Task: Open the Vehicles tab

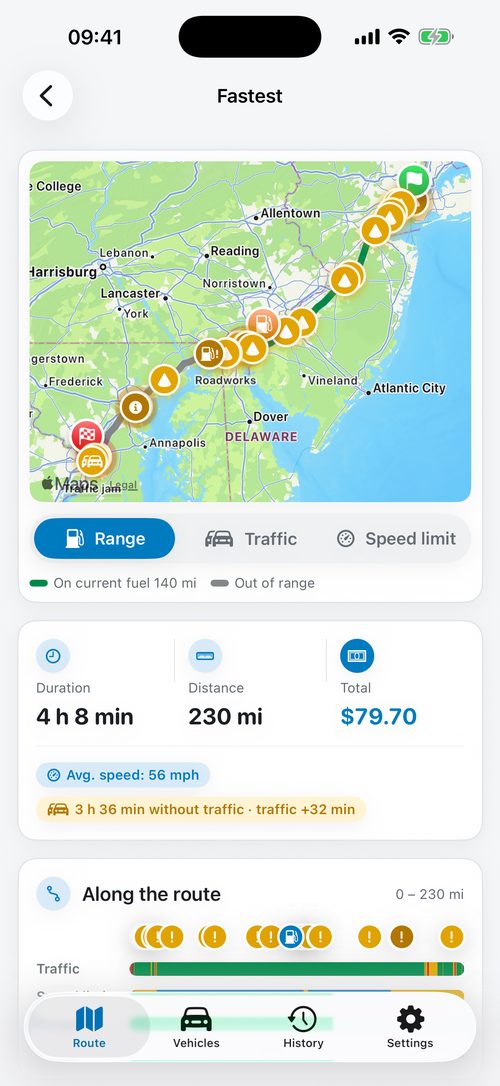Action: [196, 1027]
